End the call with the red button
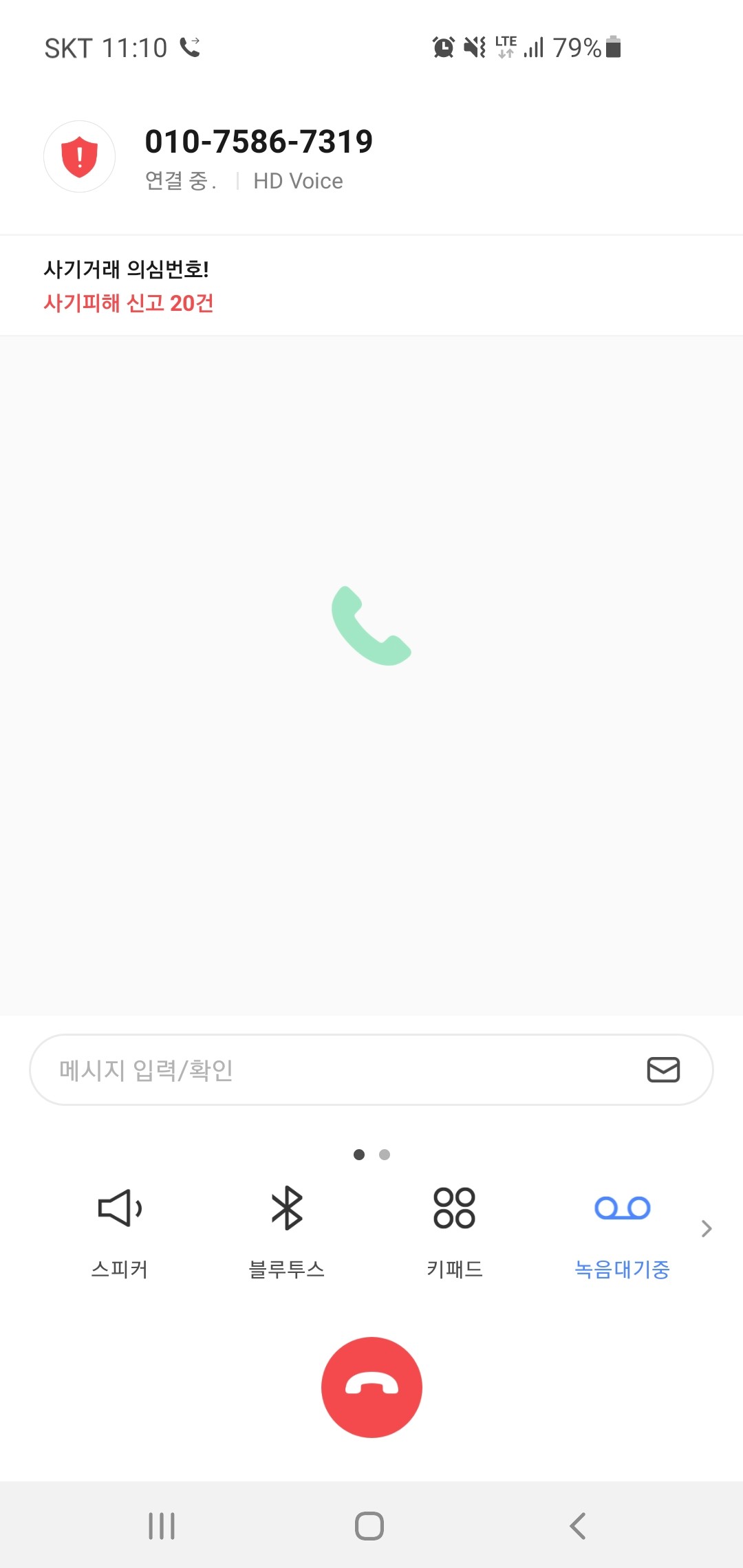Viewport: 743px width, 1568px height. (x=371, y=1387)
